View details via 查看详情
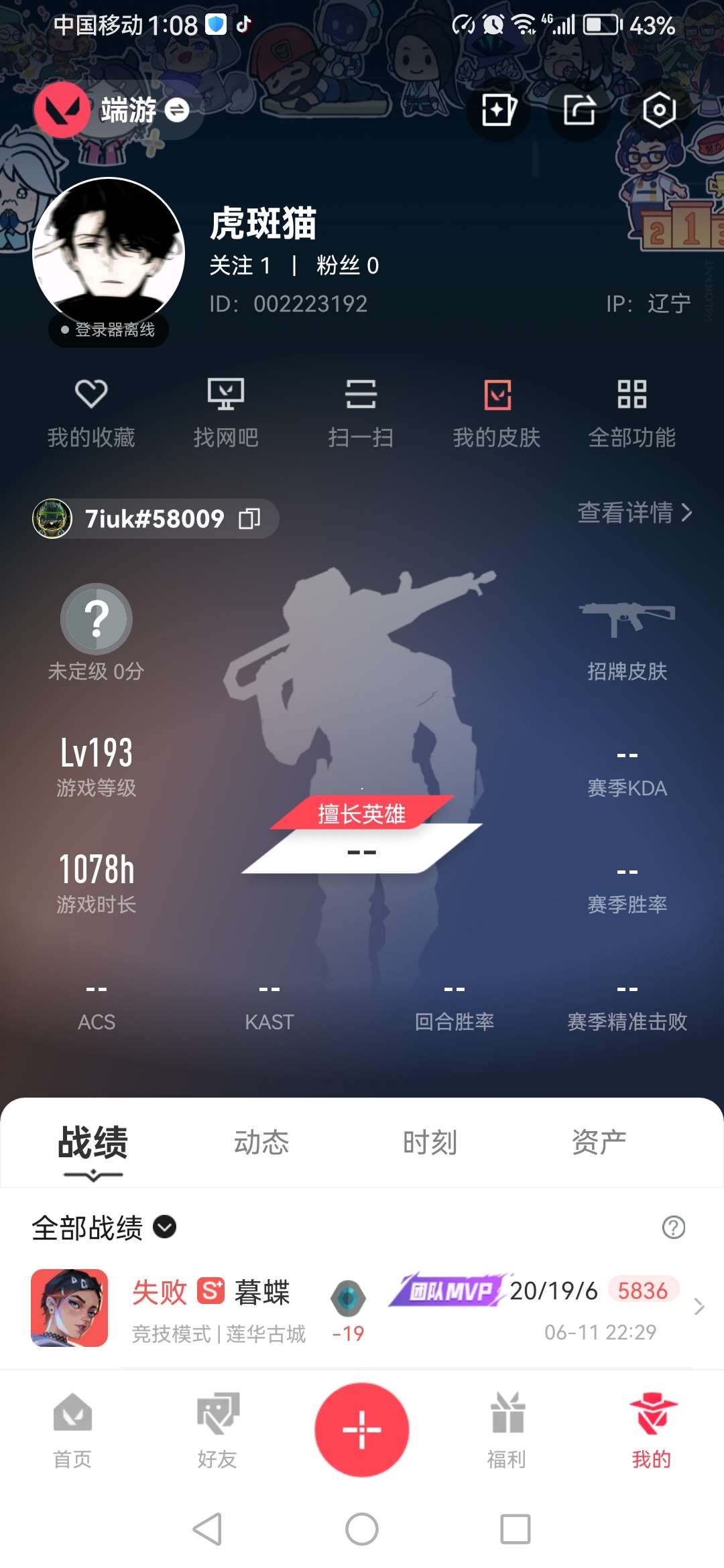724x1568 pixels. click(634, 513)
